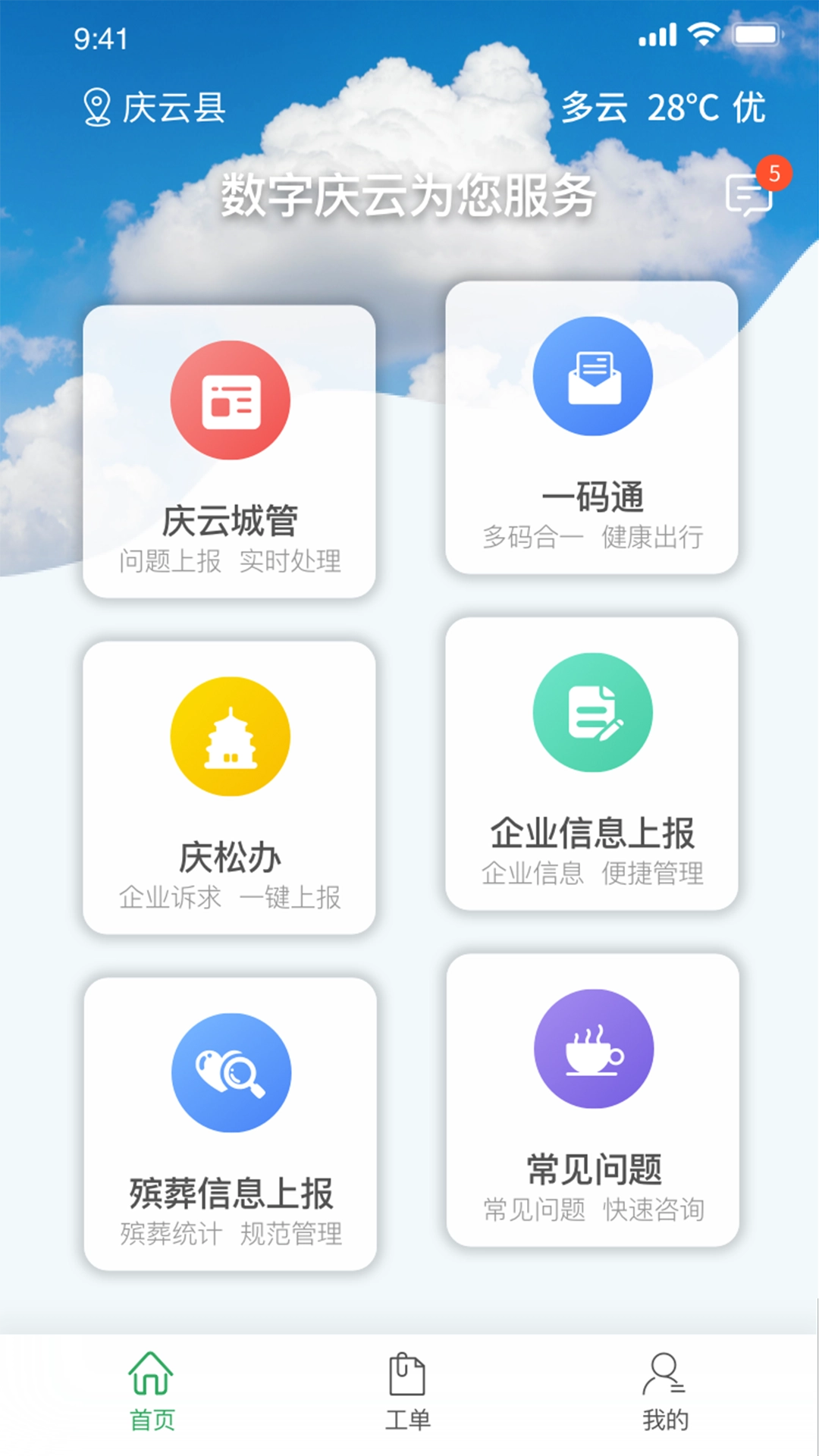Click the magnifier icon for 殡葬信息上报
The height and width of the screenshot is (1456, 819).
tap(231, 1072)
